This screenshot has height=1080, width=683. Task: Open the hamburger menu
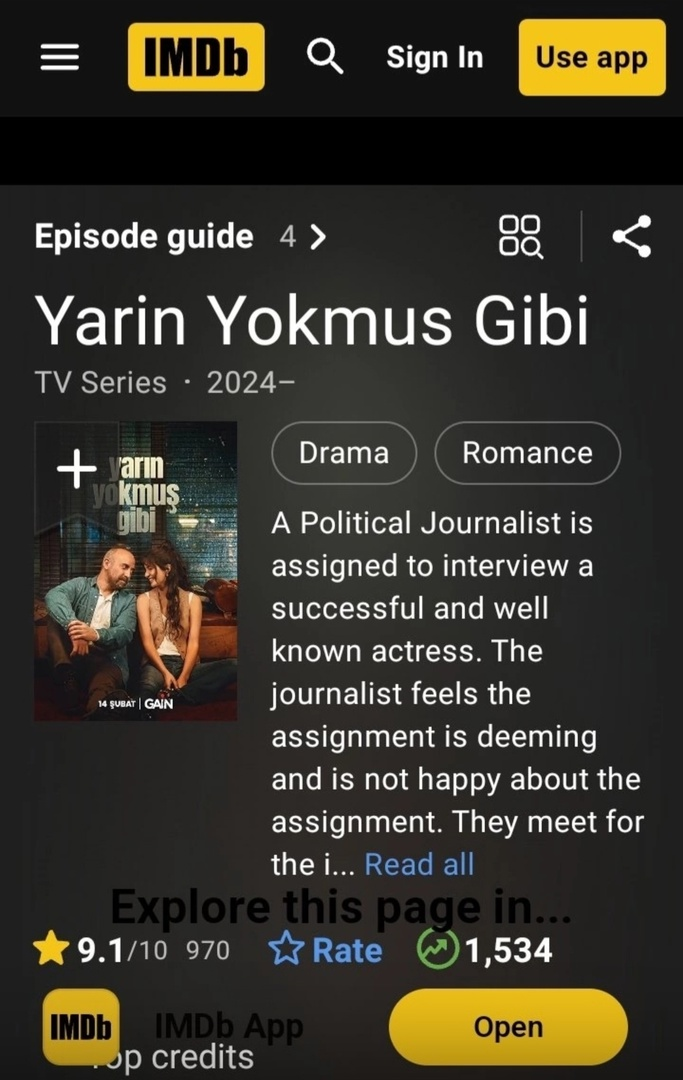59,58
